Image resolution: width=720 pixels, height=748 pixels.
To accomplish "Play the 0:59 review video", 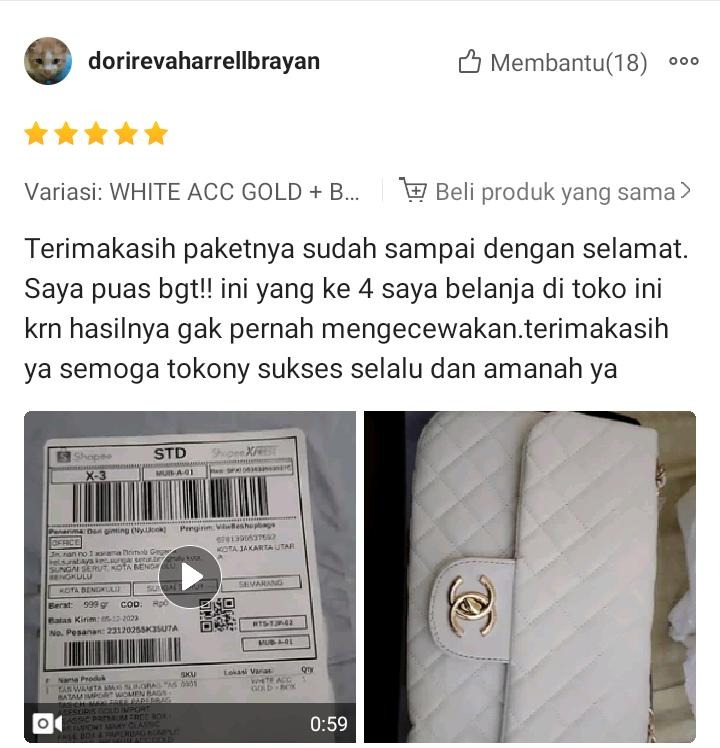I will pyautogui.click(x=190, y=577).
